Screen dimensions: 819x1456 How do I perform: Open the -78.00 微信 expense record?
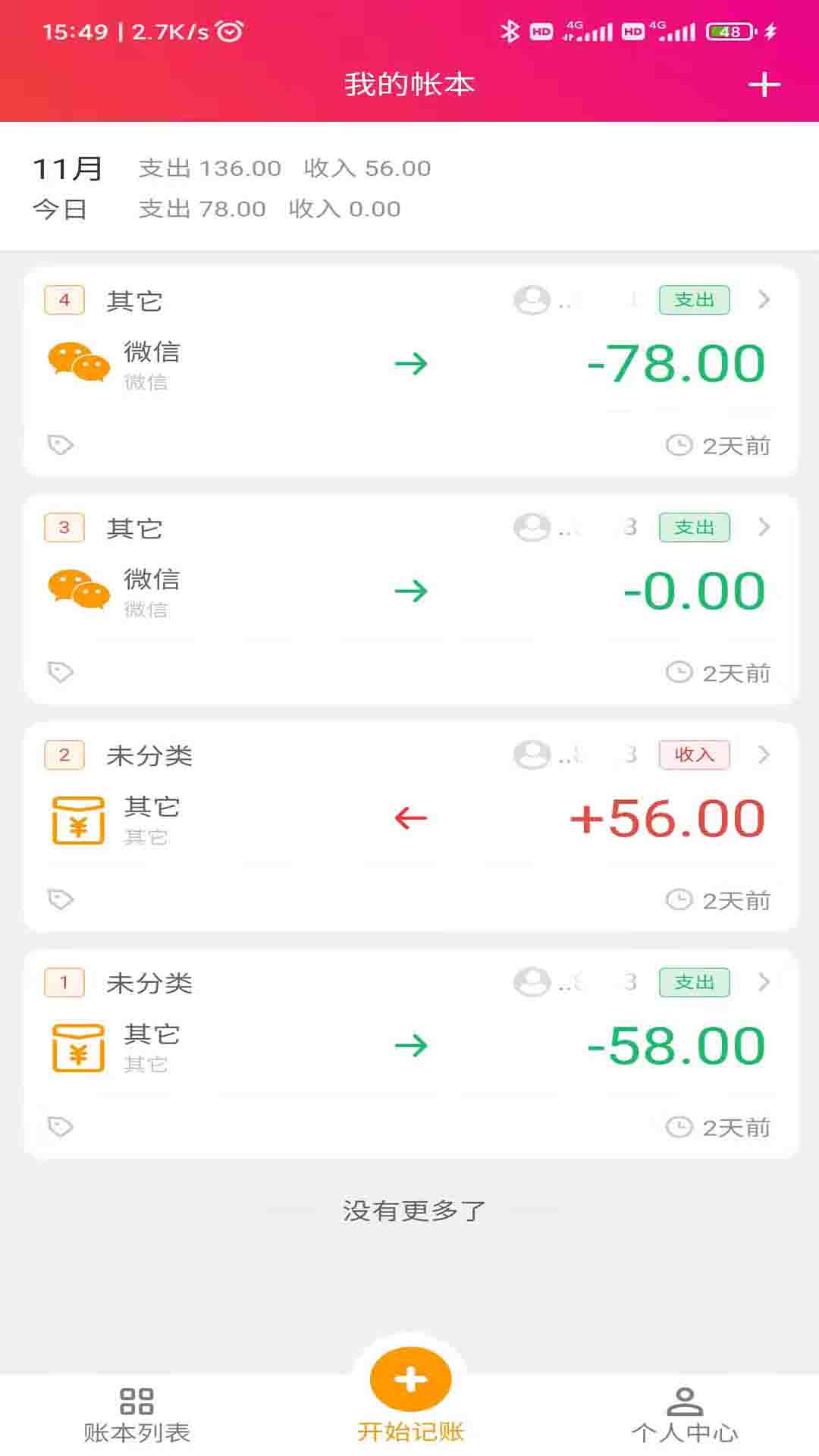(410, 372)
